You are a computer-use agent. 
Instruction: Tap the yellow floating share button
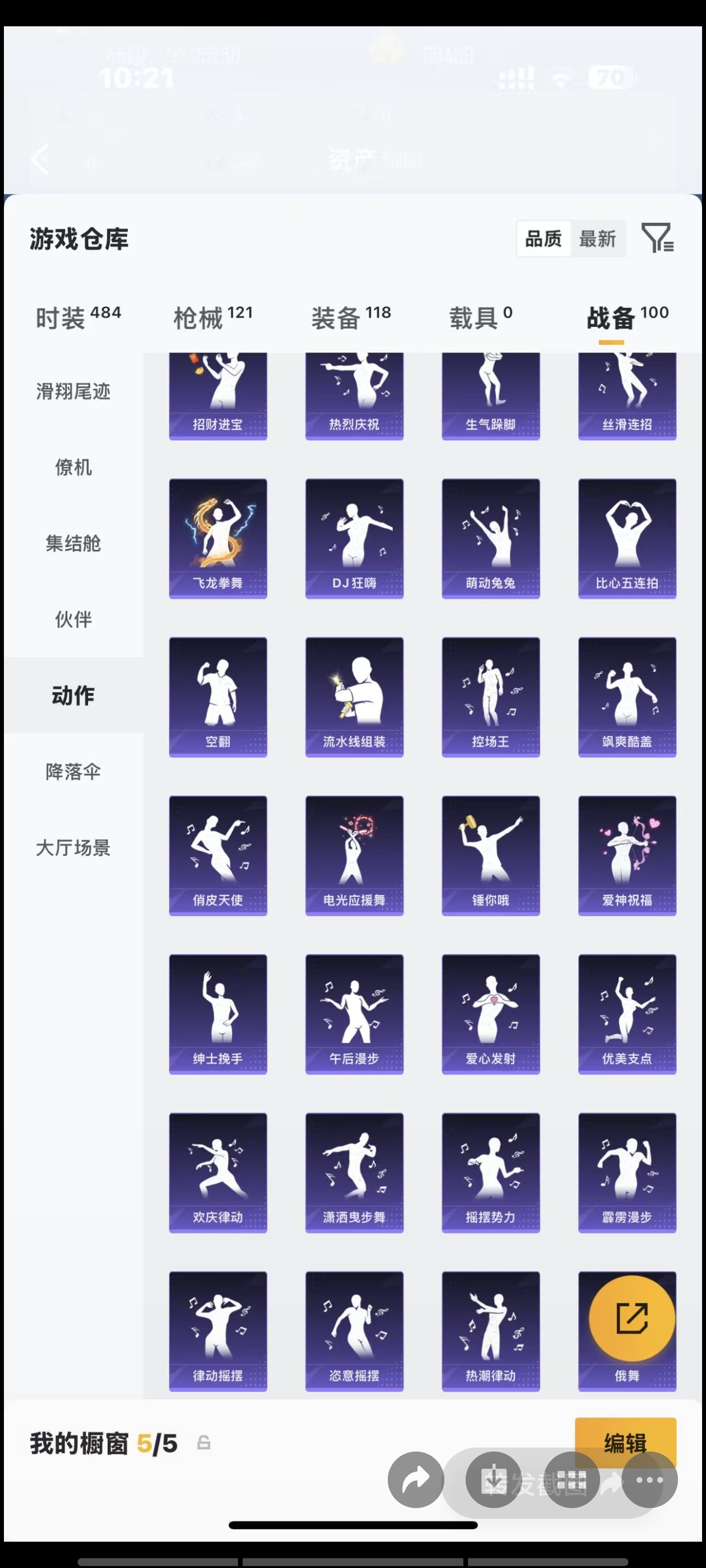click(631, 1318)
